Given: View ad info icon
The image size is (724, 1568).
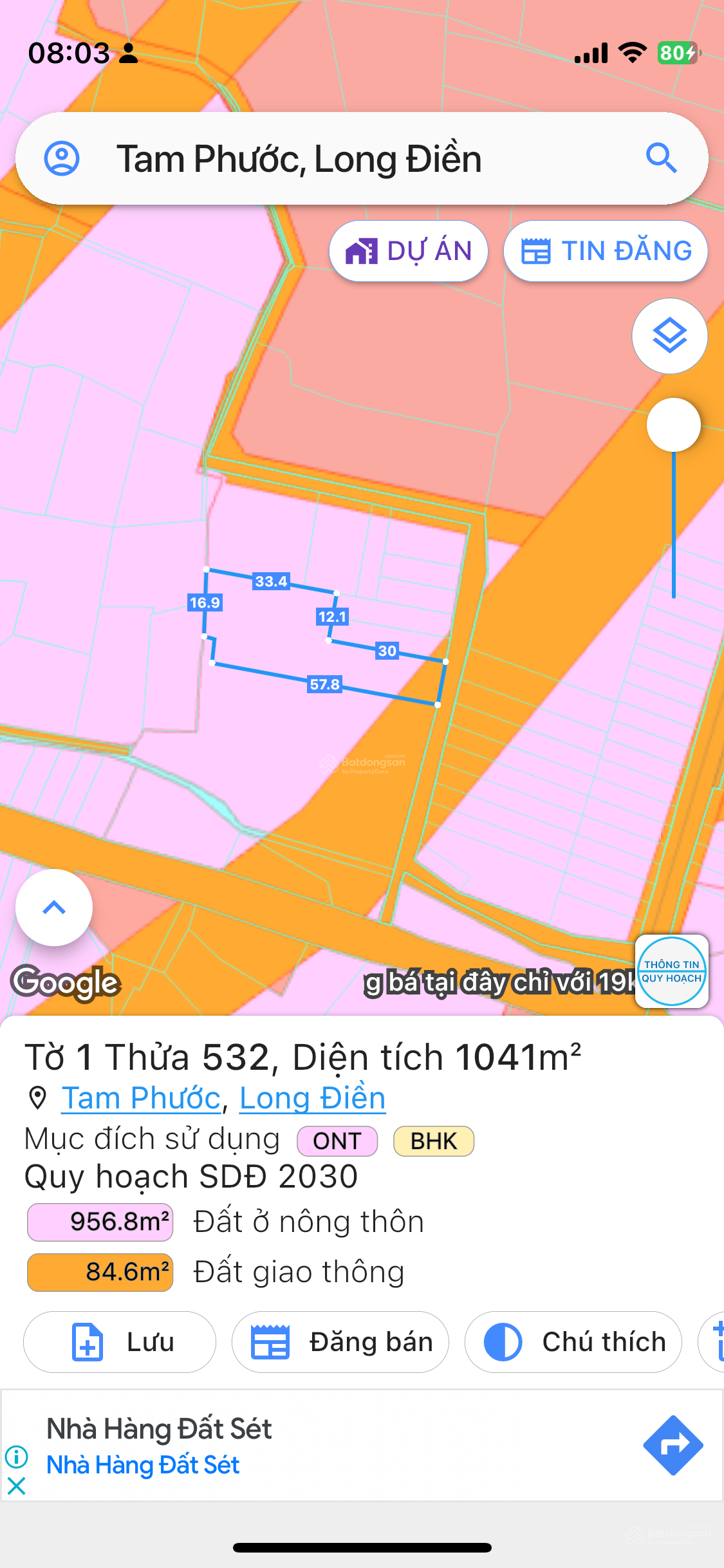Looking at the screenshot, I should (16, 1456).
